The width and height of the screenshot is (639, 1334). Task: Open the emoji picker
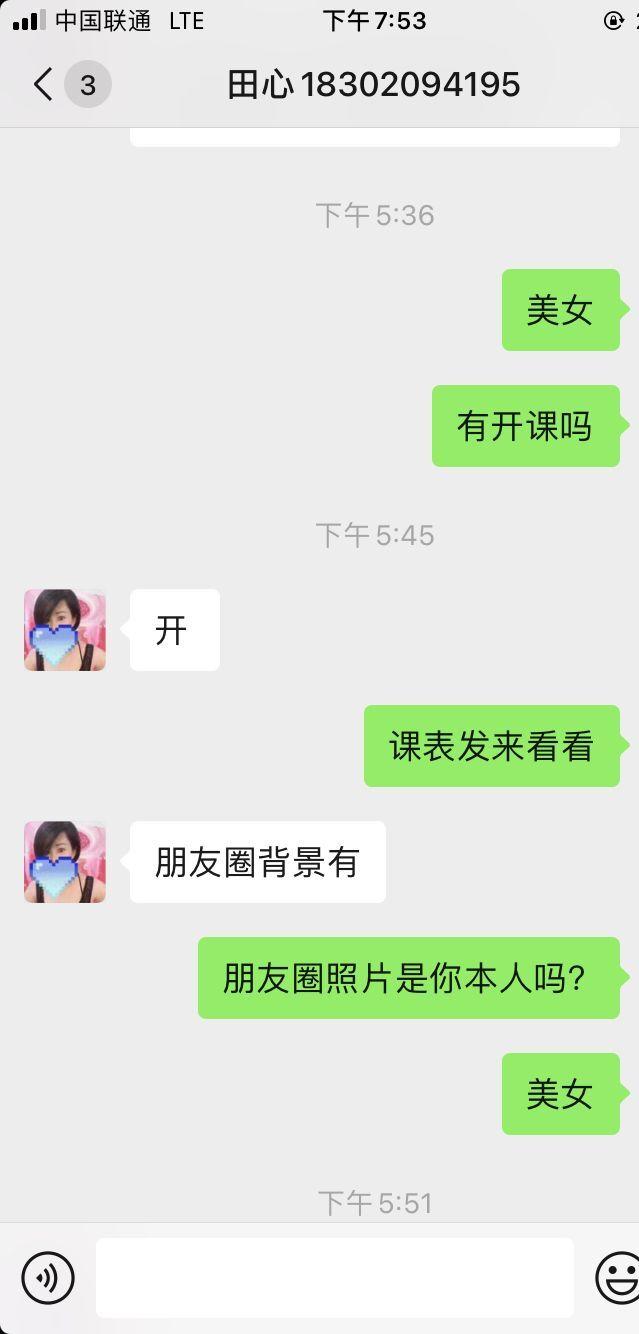tap(617, 1277)
